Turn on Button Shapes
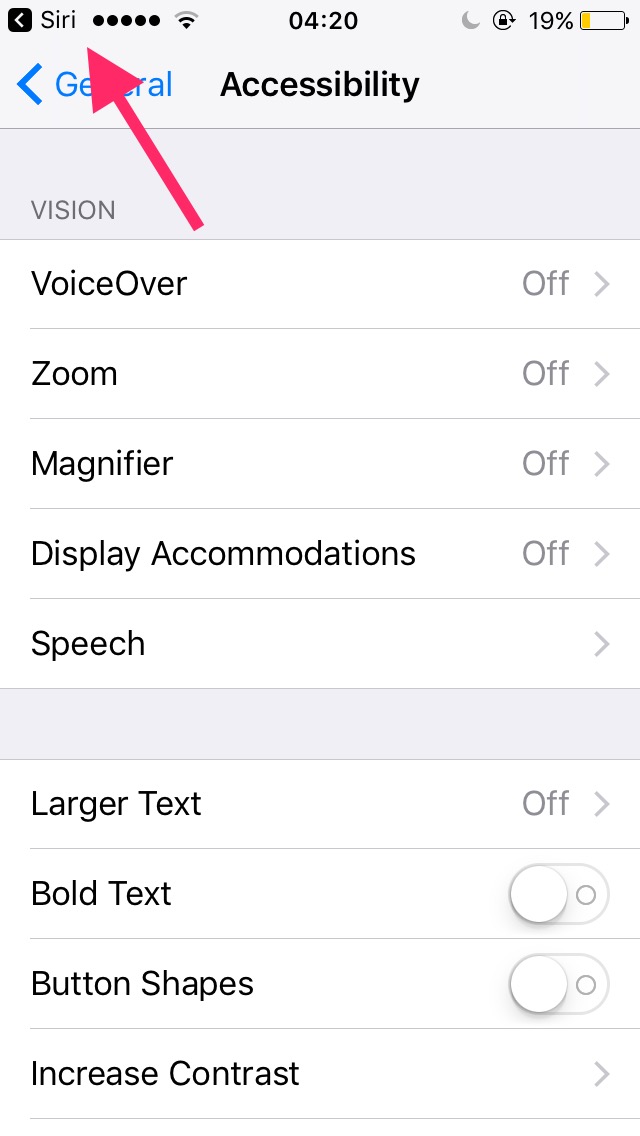Image resolution: width=640 pixels, height=1136 pixels. [x=559, y=984]
